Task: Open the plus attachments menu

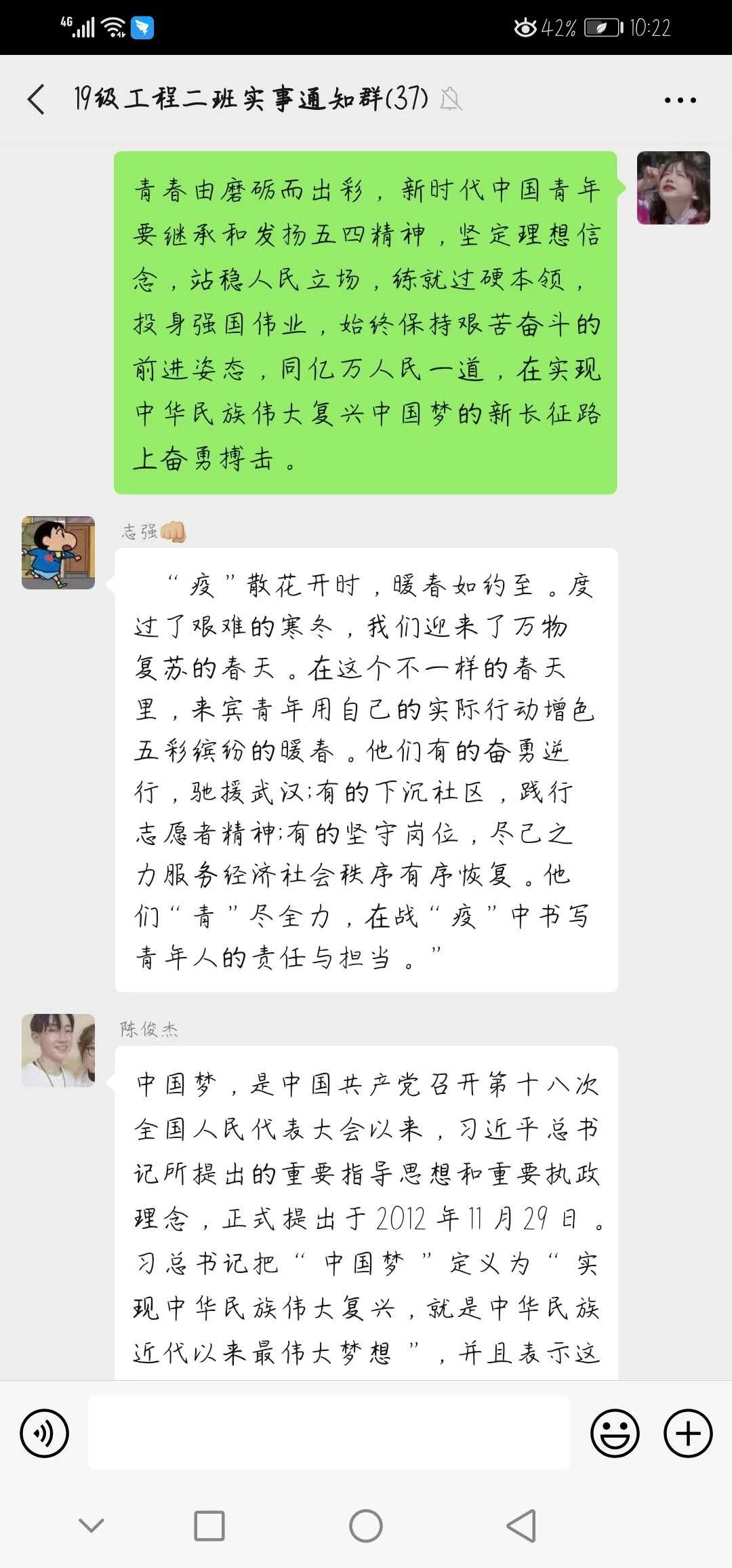Action: (688, 1433)
